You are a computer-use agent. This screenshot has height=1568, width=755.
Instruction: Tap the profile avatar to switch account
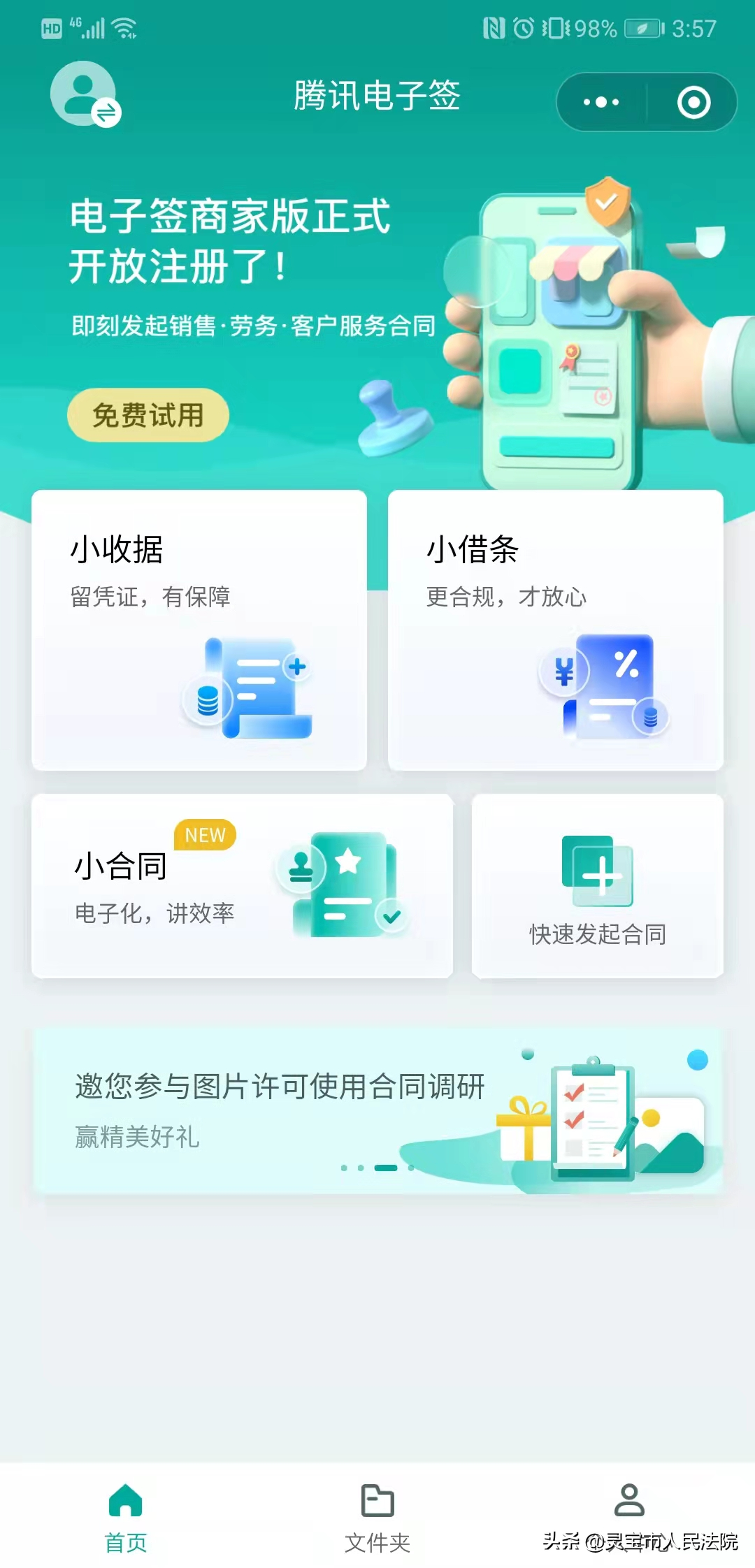(85, 94)
